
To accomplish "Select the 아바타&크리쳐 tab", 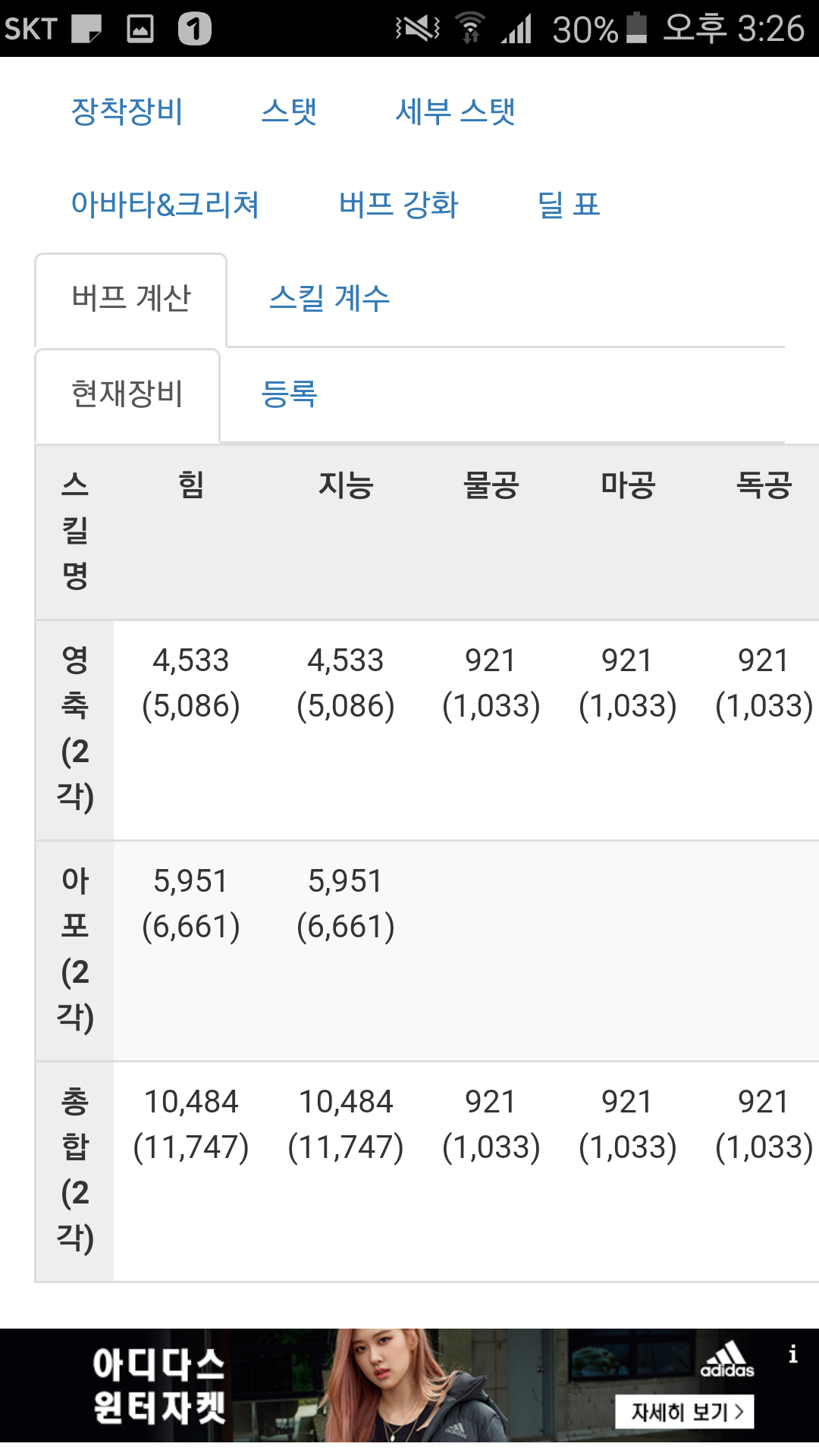I will click(x=165, y=205).
